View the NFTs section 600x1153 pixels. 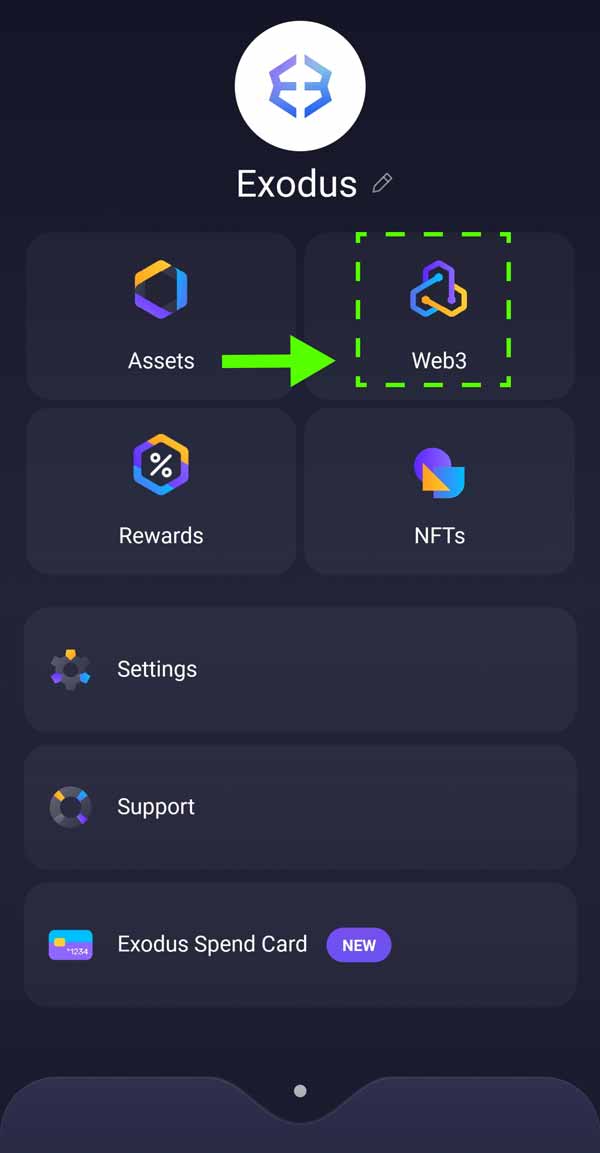pyautogui.click(x=439, y=490)
